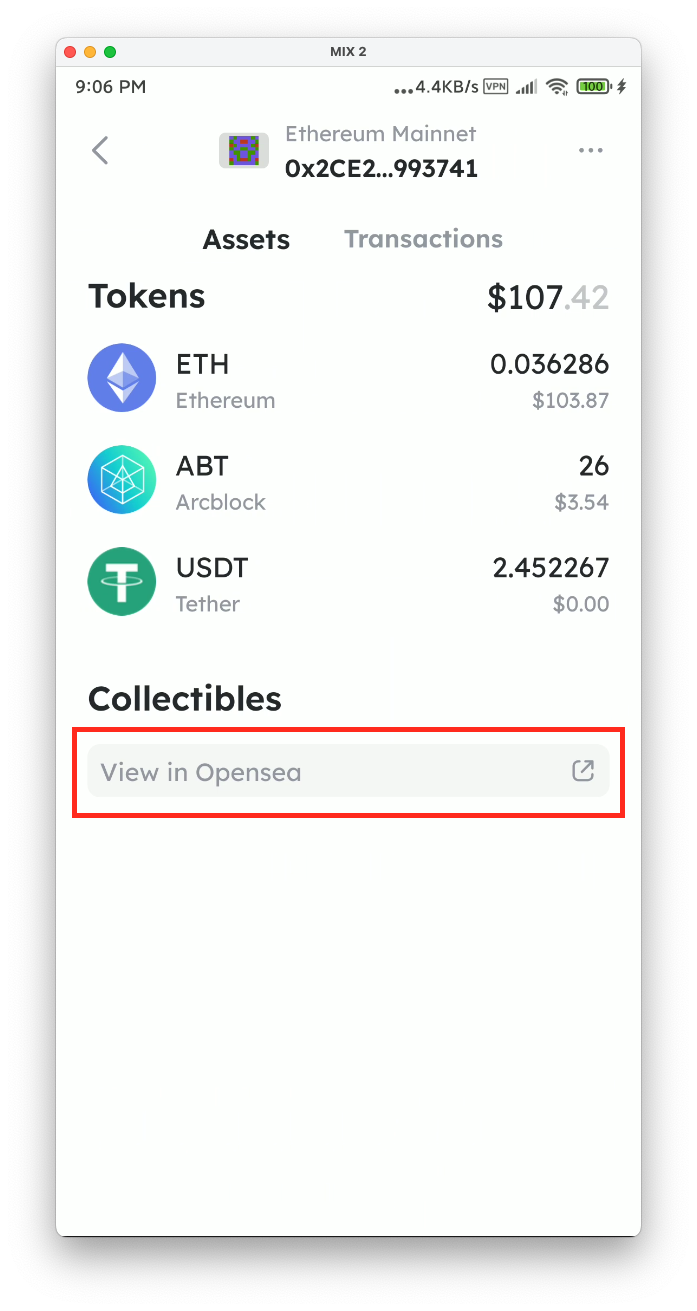697x1311 pixels.
Task: Tap View in Opensea link
Action: [x=348, y=772]
